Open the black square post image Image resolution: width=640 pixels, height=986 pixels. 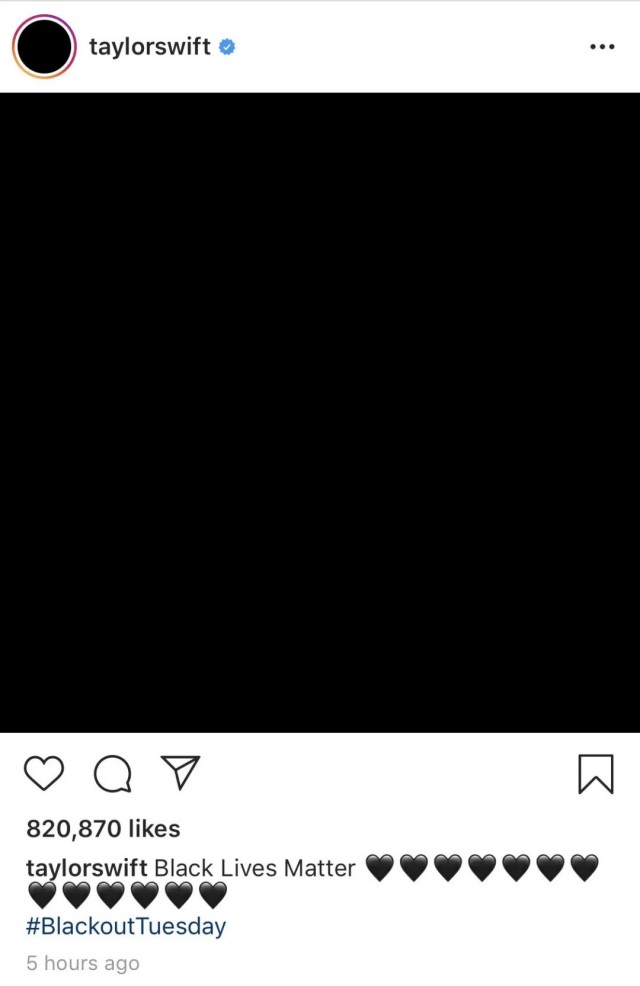point(320,412)
